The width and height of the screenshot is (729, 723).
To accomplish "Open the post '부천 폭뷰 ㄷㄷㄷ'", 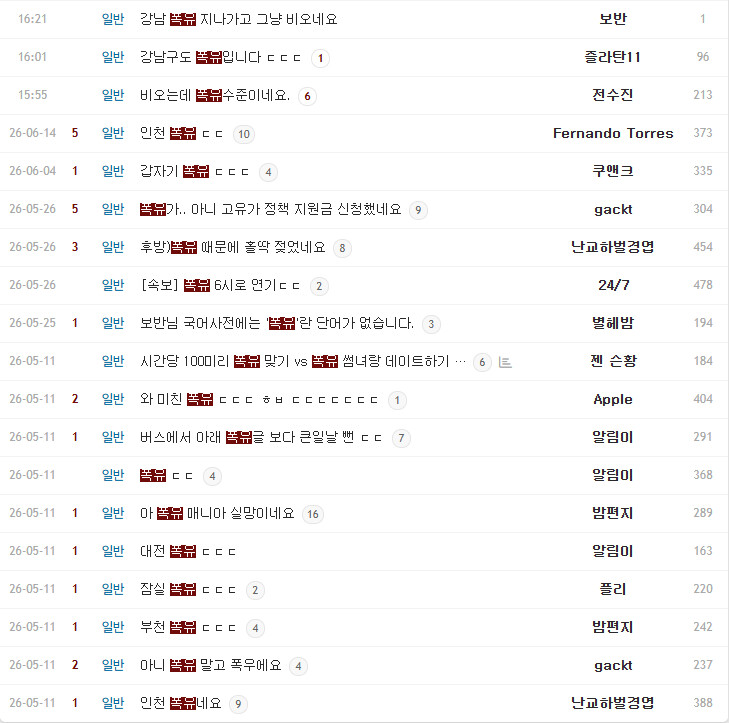I will coord(188,628).
